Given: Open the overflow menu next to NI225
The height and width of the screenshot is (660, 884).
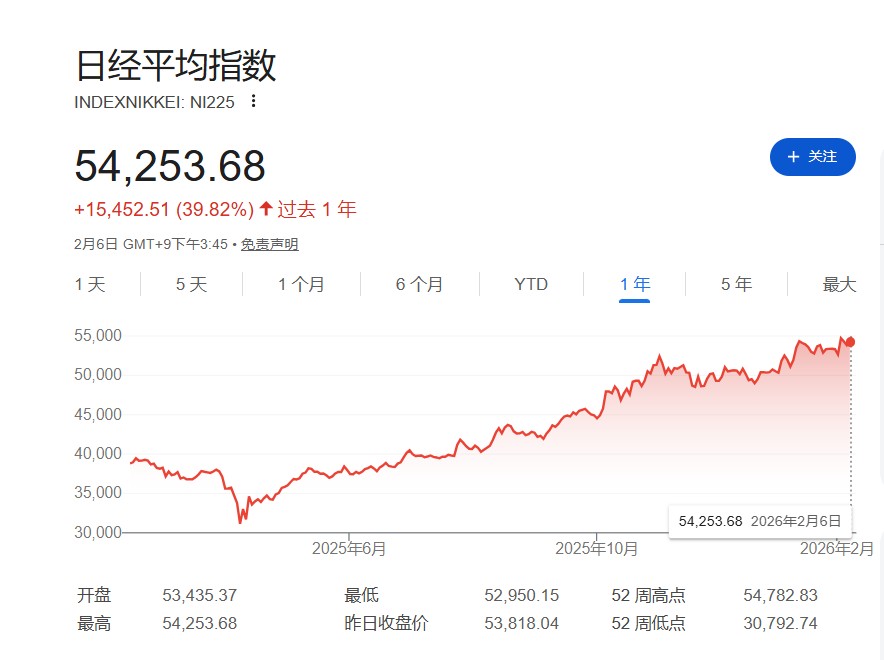Looking at the screenshot, I should tap(253, 101).
